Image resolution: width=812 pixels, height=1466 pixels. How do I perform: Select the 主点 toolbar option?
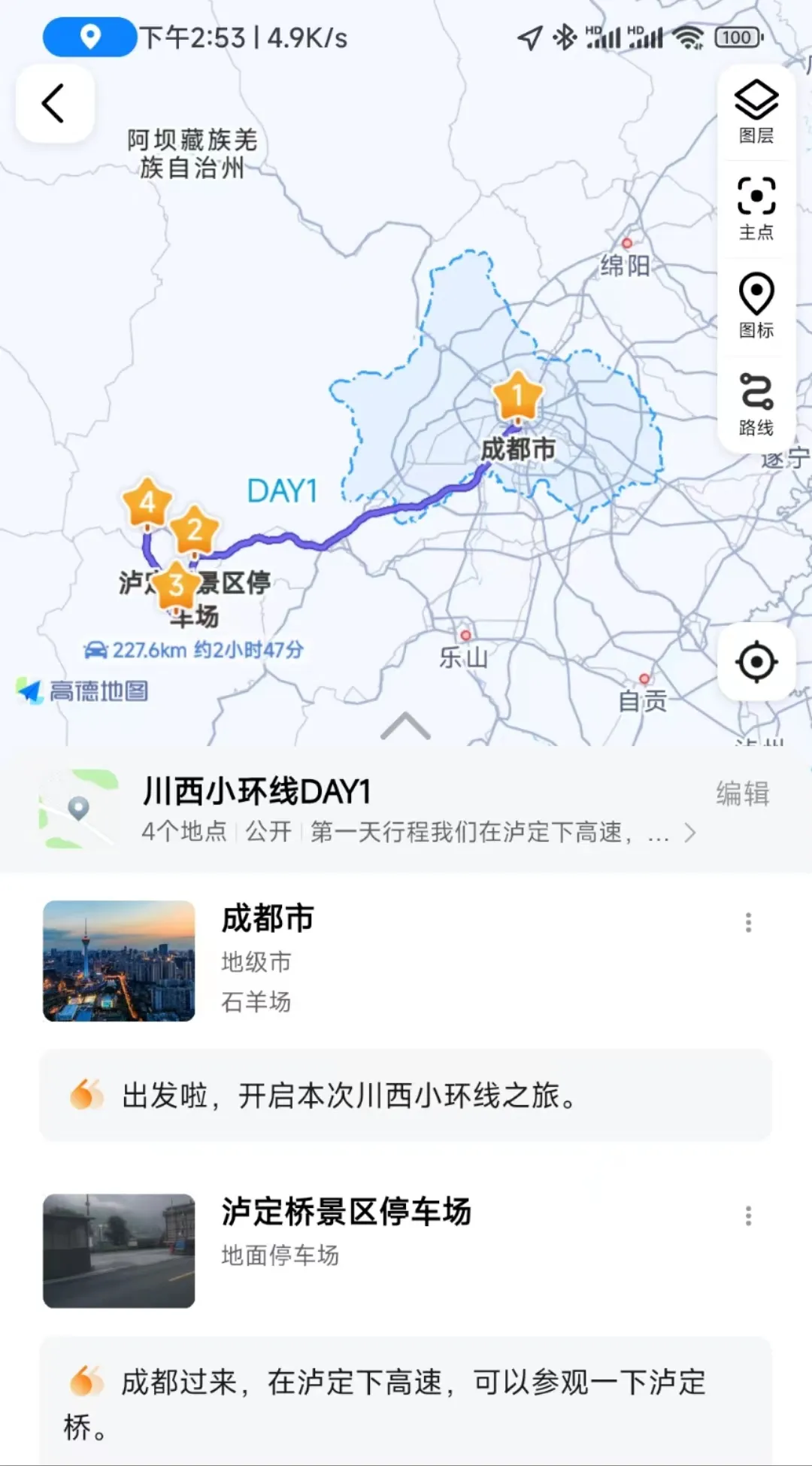pyautogui.click(x=756, y=208)
